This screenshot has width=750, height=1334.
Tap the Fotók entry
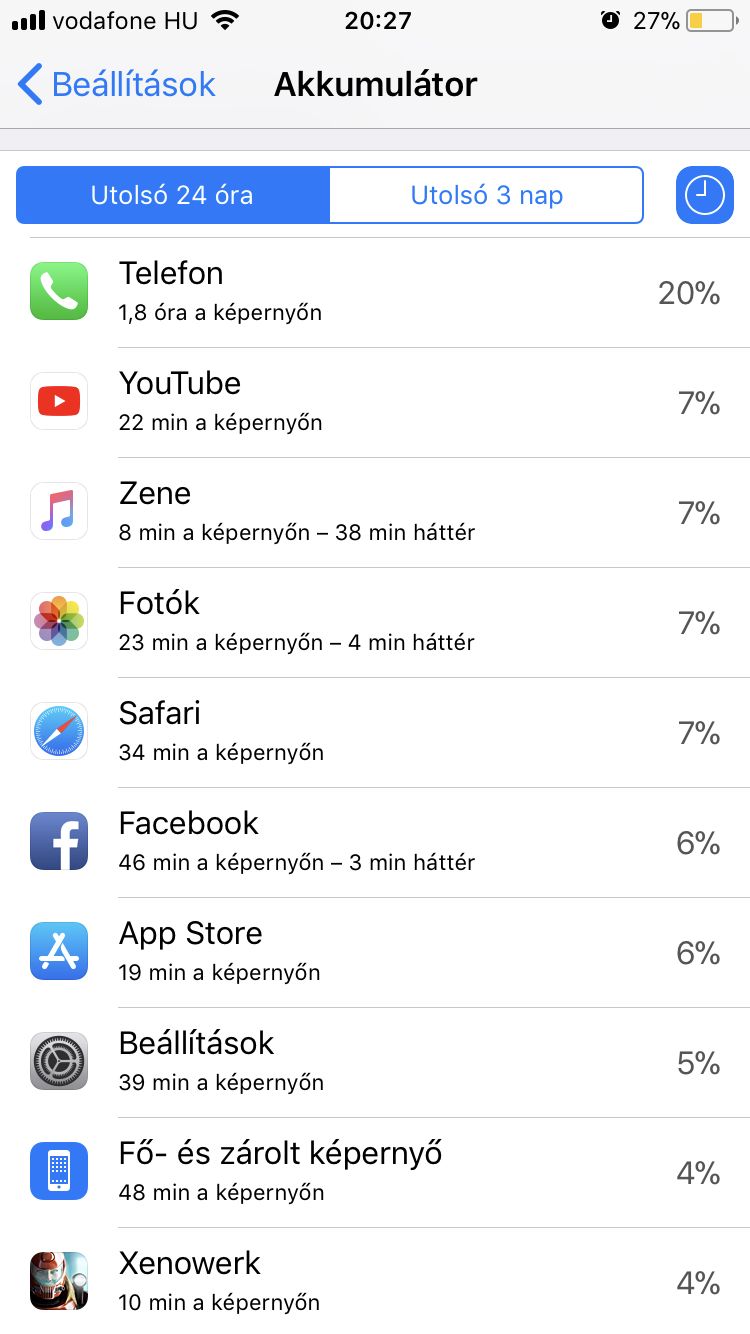click(375, 623)
